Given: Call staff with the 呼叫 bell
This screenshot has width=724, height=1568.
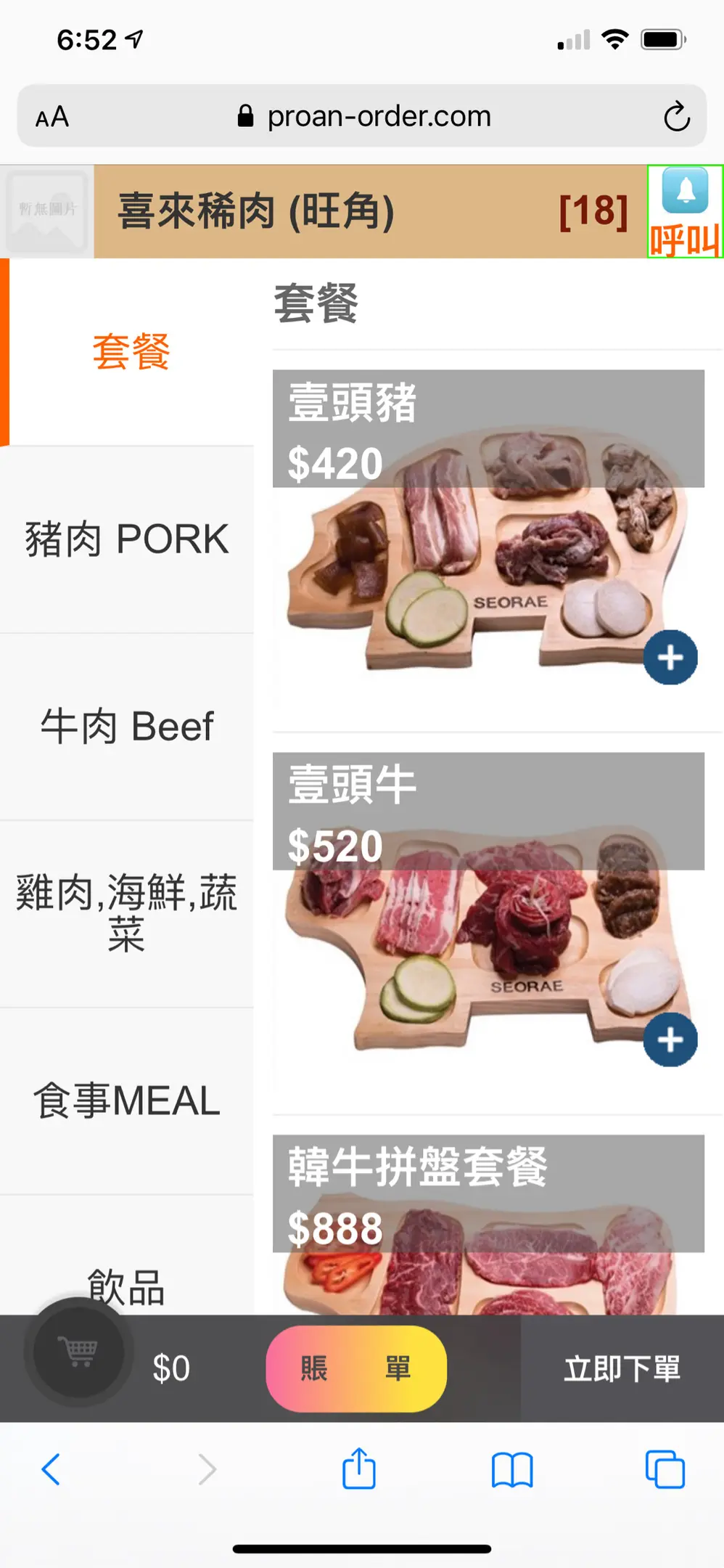Looking at the screenshot, I should 685,211.
